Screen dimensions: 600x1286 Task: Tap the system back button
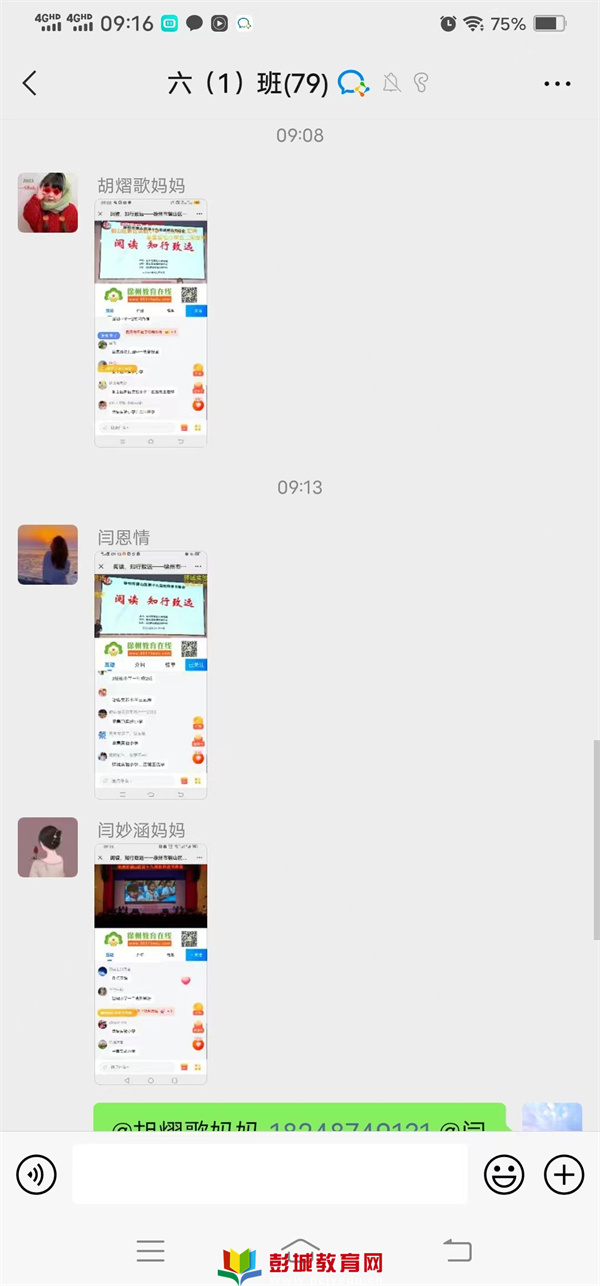pos(457,1250)
